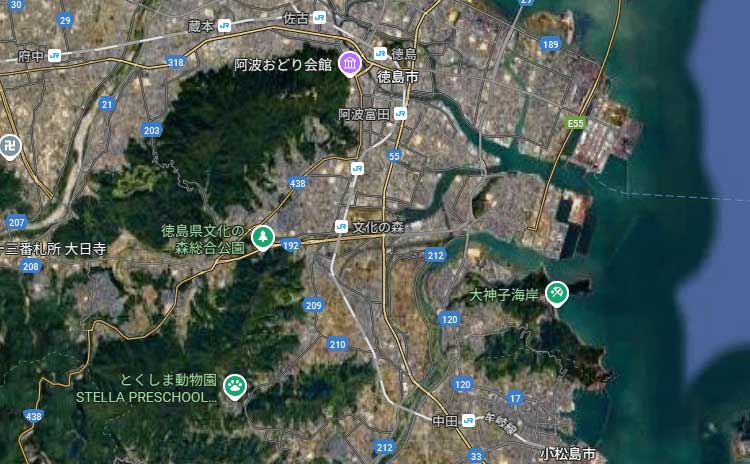
Task: Open the とくしま動物園 zoo pin
Action: tap(235, 386)
